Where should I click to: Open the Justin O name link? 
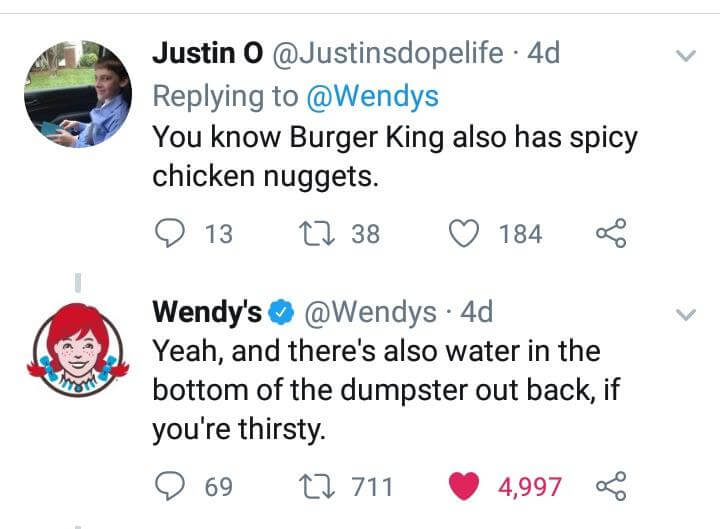pos(207,53)
